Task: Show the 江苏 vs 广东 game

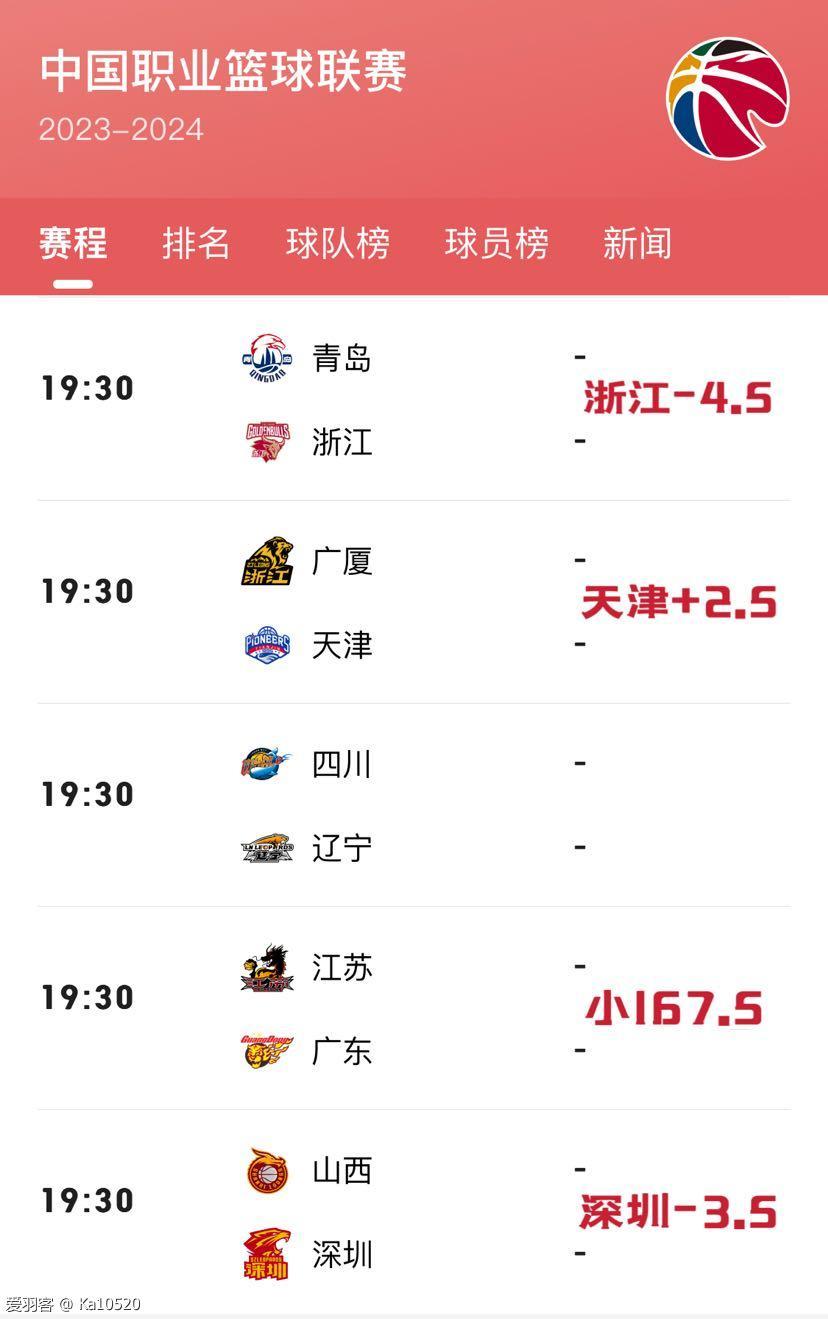Action: click(413, 1008)
